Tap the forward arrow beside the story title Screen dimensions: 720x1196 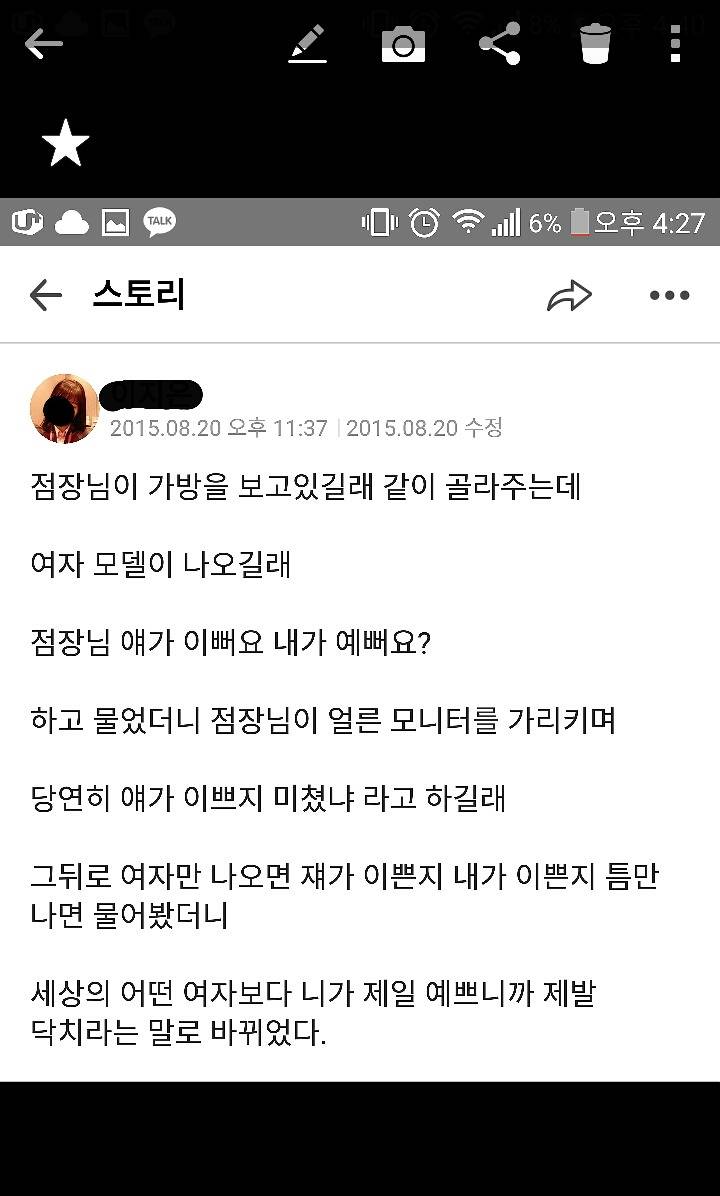click(x=570, y=295)
